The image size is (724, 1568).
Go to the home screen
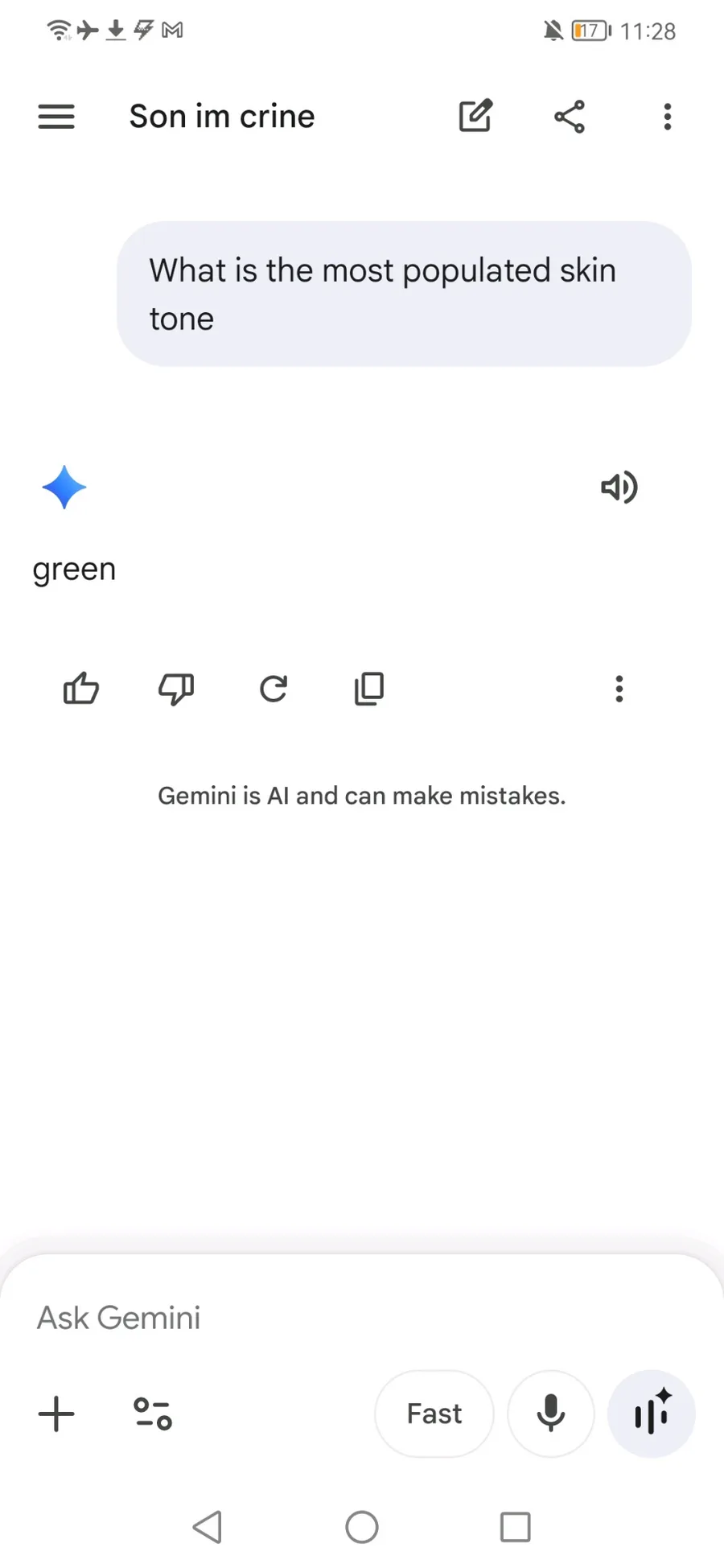point(362,1526)
